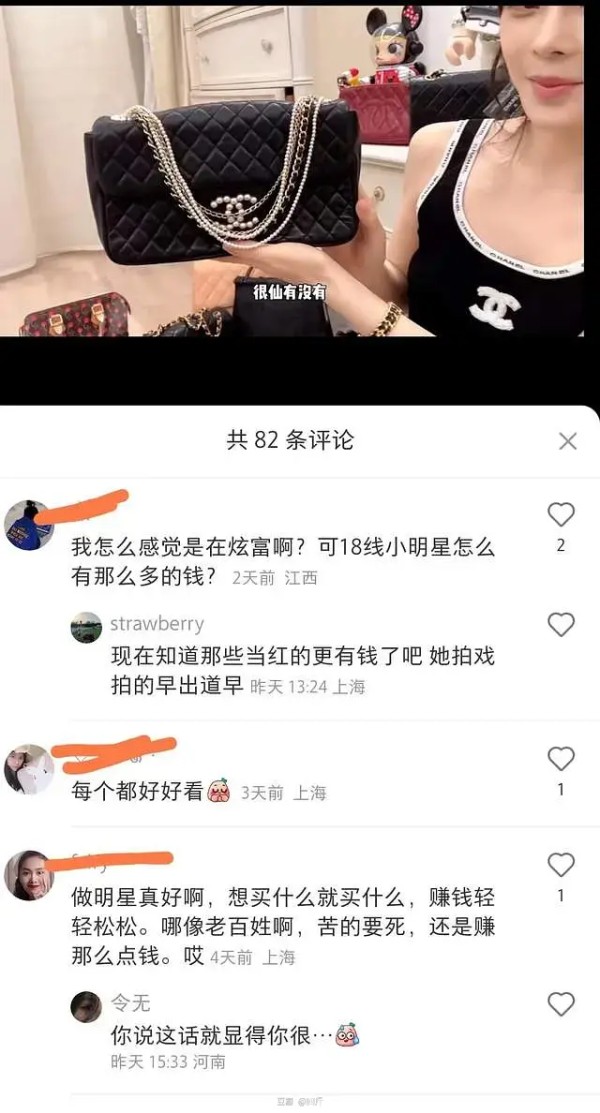Open 令无's profile avatar
Viewport: 600px width, 1113px height.
point(86,1006)
